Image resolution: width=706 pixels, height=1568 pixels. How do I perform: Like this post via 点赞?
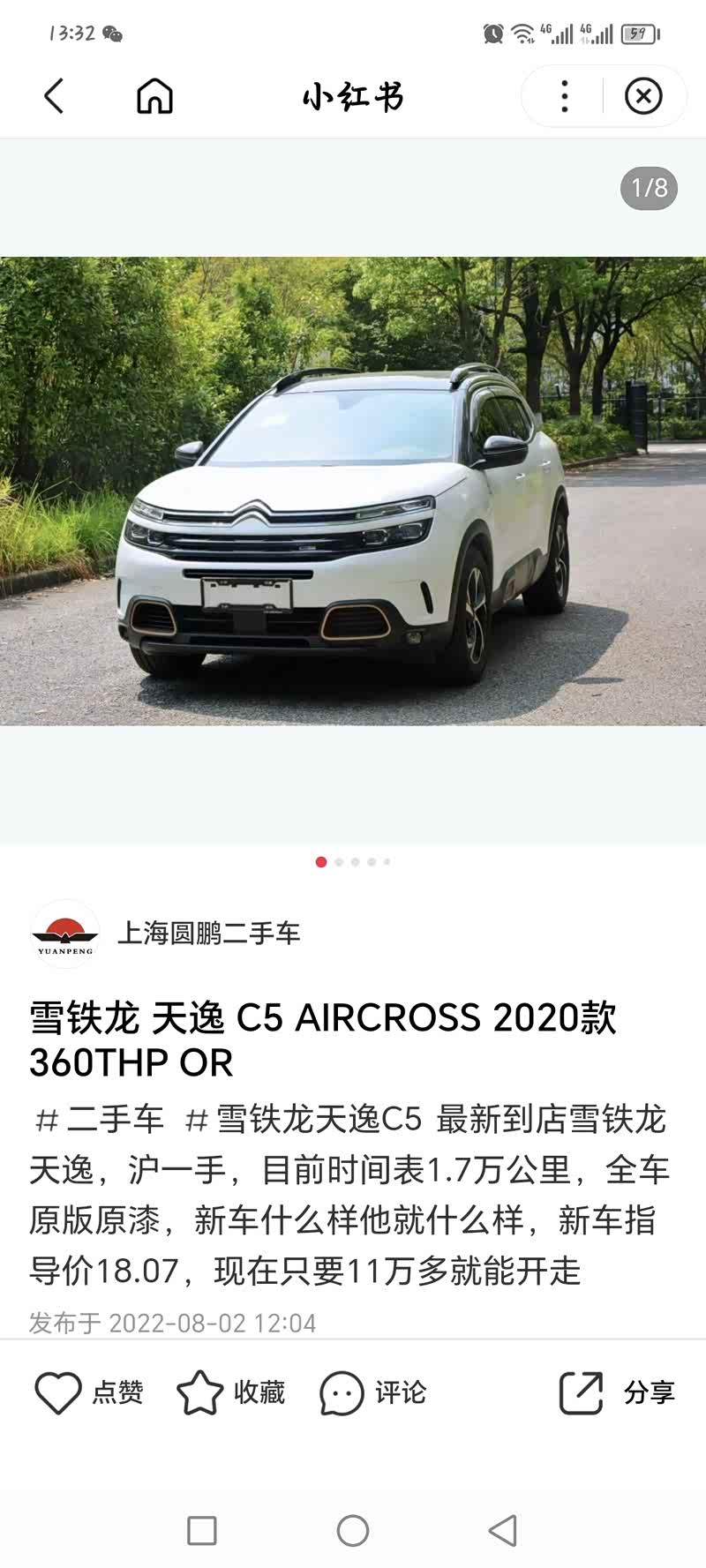pos(88,1393)
